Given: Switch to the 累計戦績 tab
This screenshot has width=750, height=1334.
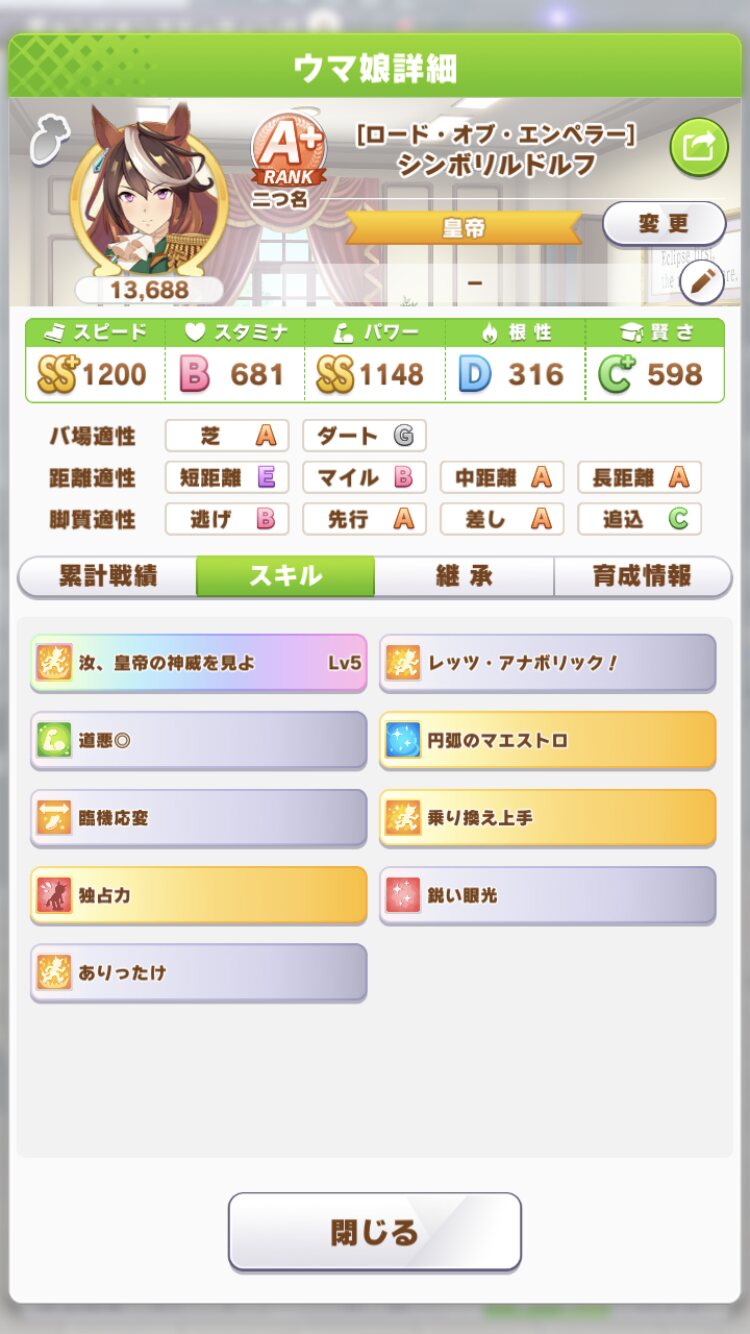Looking at the screenshot, I should pyautogui.click(x=107, y=576).
